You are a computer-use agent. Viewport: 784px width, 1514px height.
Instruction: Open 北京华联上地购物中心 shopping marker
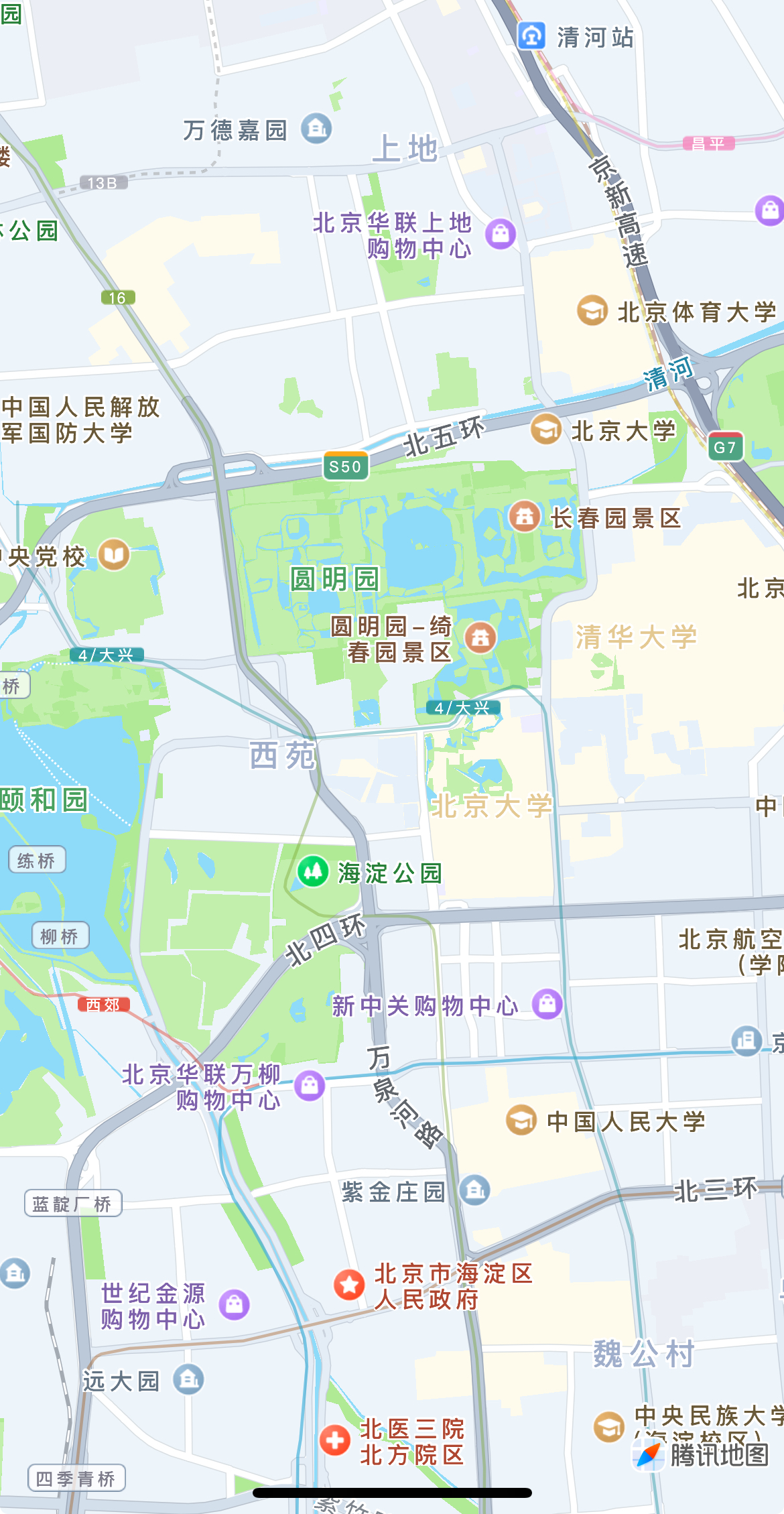501,234
